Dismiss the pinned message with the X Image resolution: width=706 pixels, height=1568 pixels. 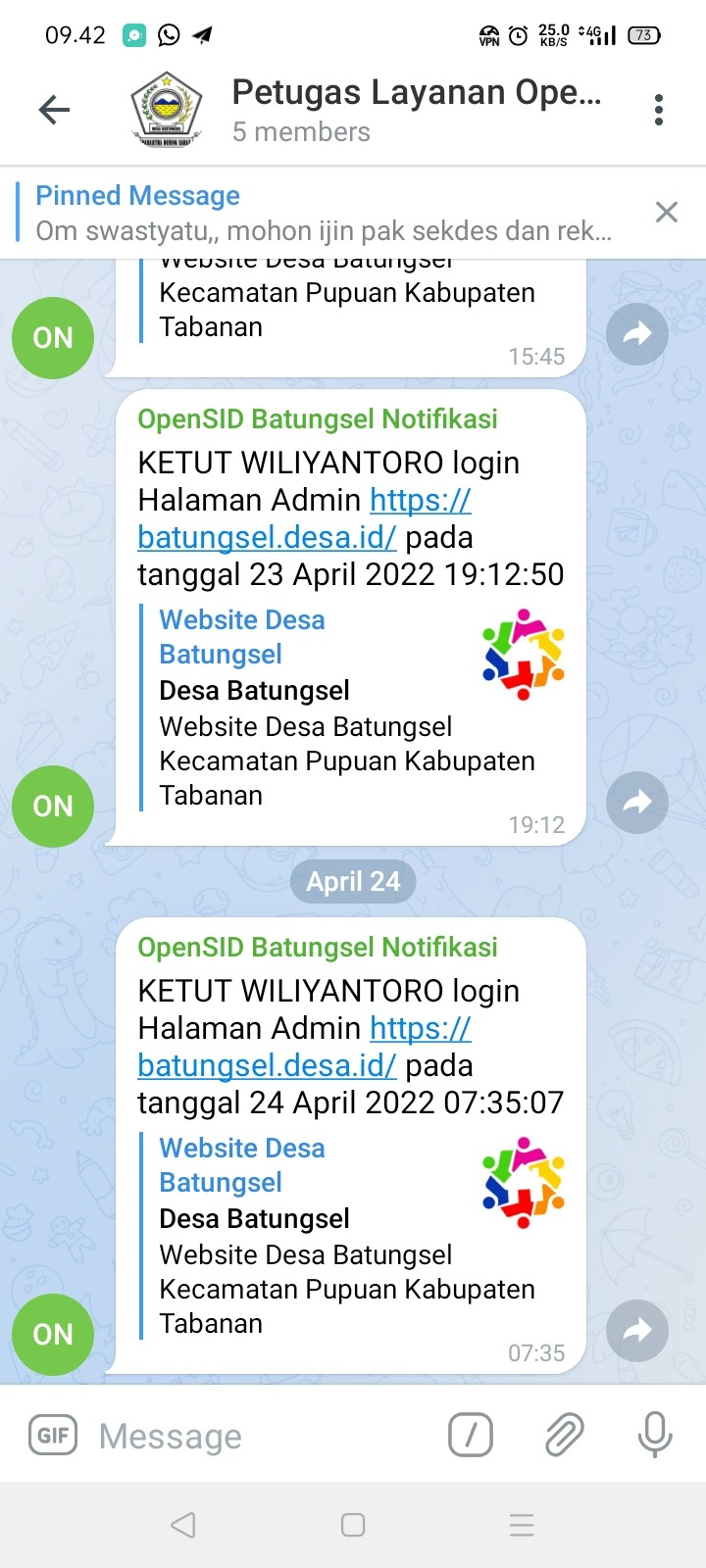click(x=666, y=211)
